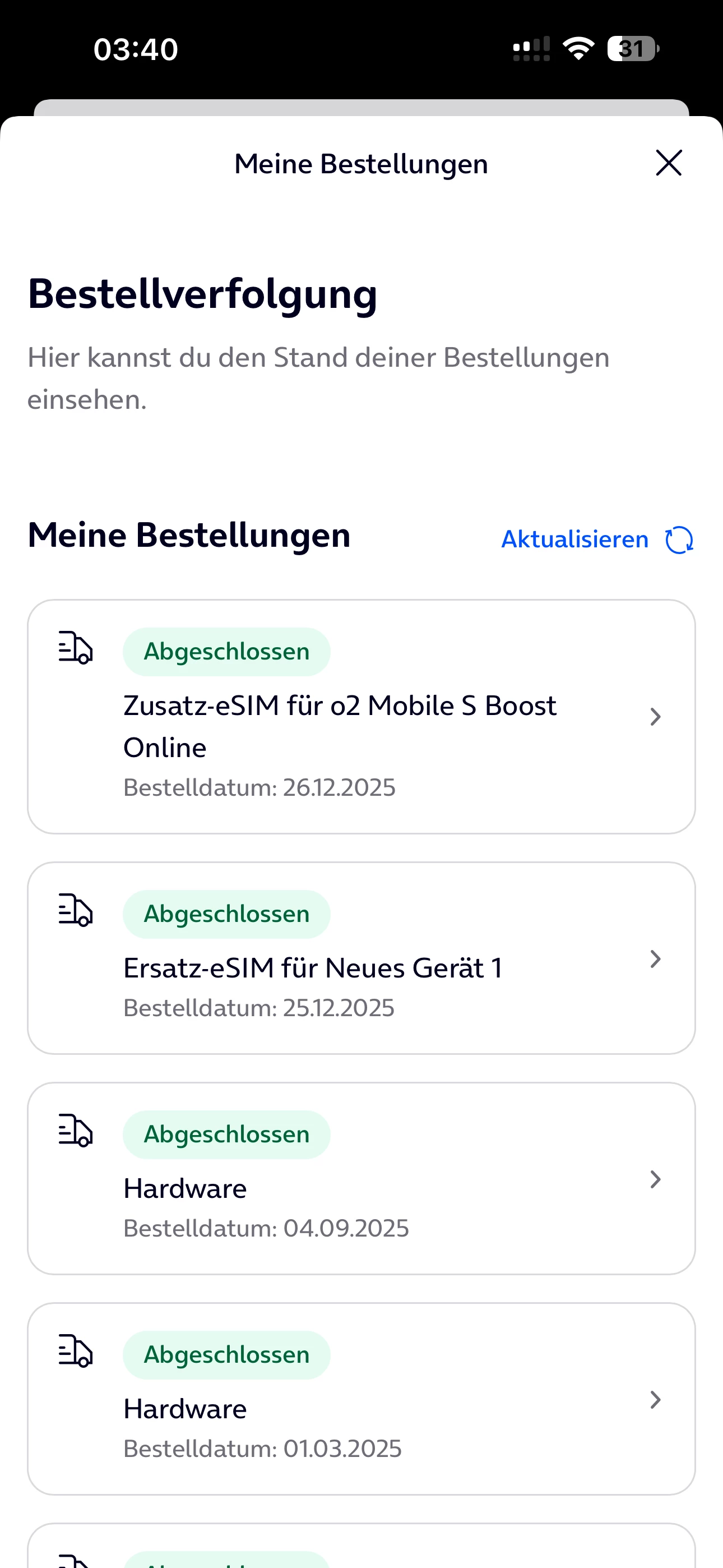The height and width of the screenshot is (1568, 723).
Task: Close the Meine Bestellungen sheet
Action: click(668, 163)
